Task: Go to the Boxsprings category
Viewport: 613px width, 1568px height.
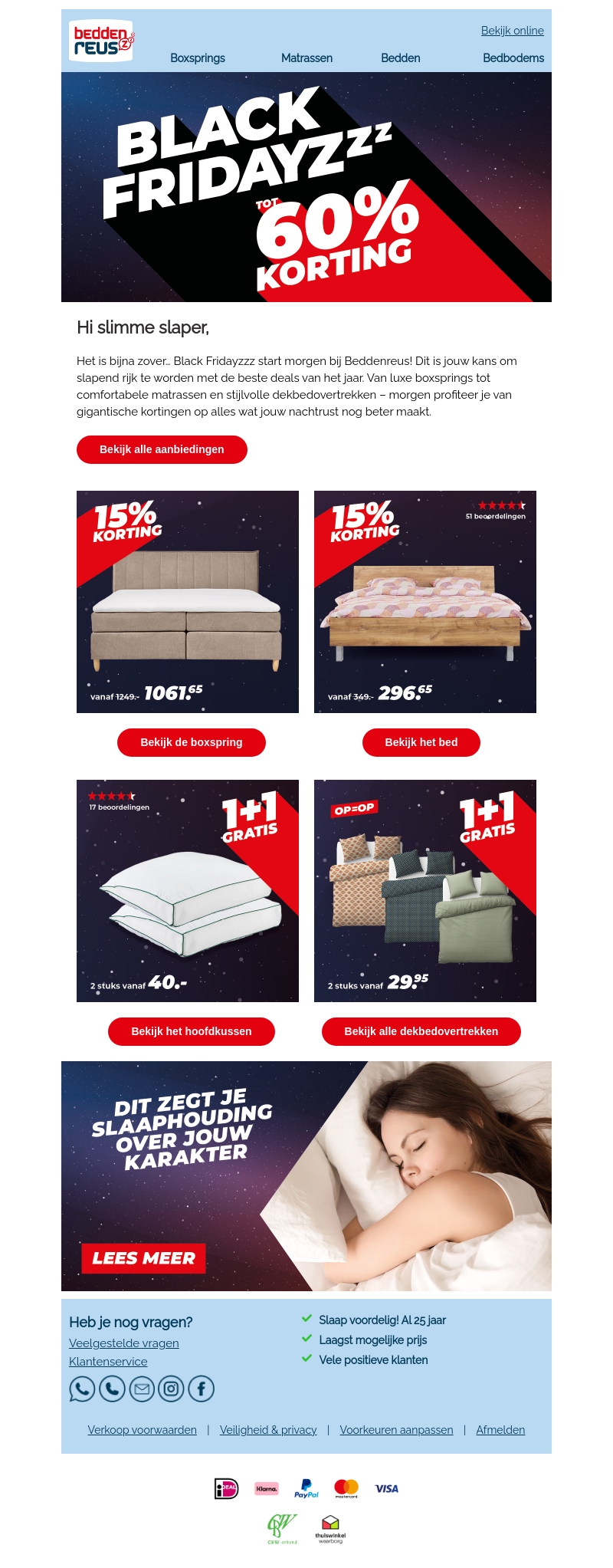Action: (x=198, y=58)
